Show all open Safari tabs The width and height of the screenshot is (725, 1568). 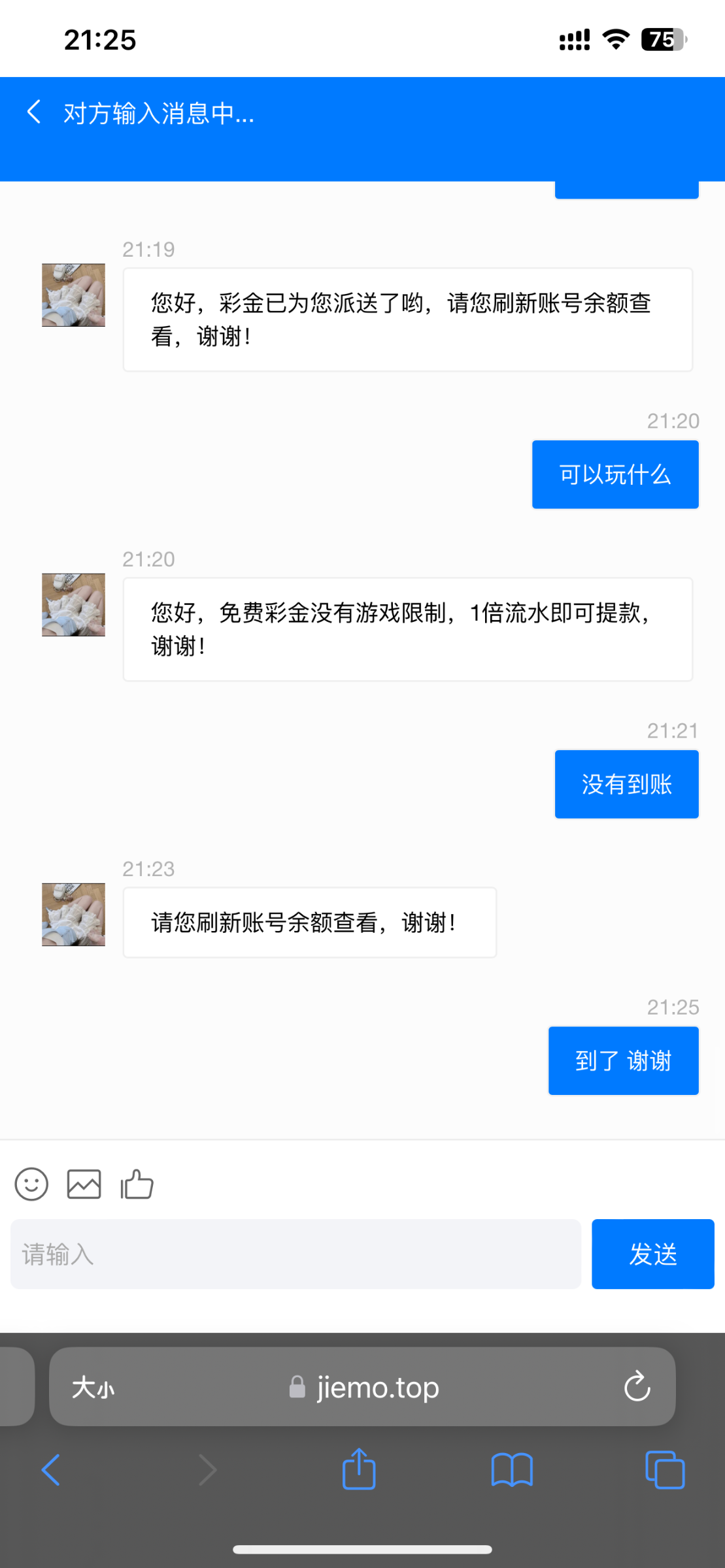pos(665,1470)
